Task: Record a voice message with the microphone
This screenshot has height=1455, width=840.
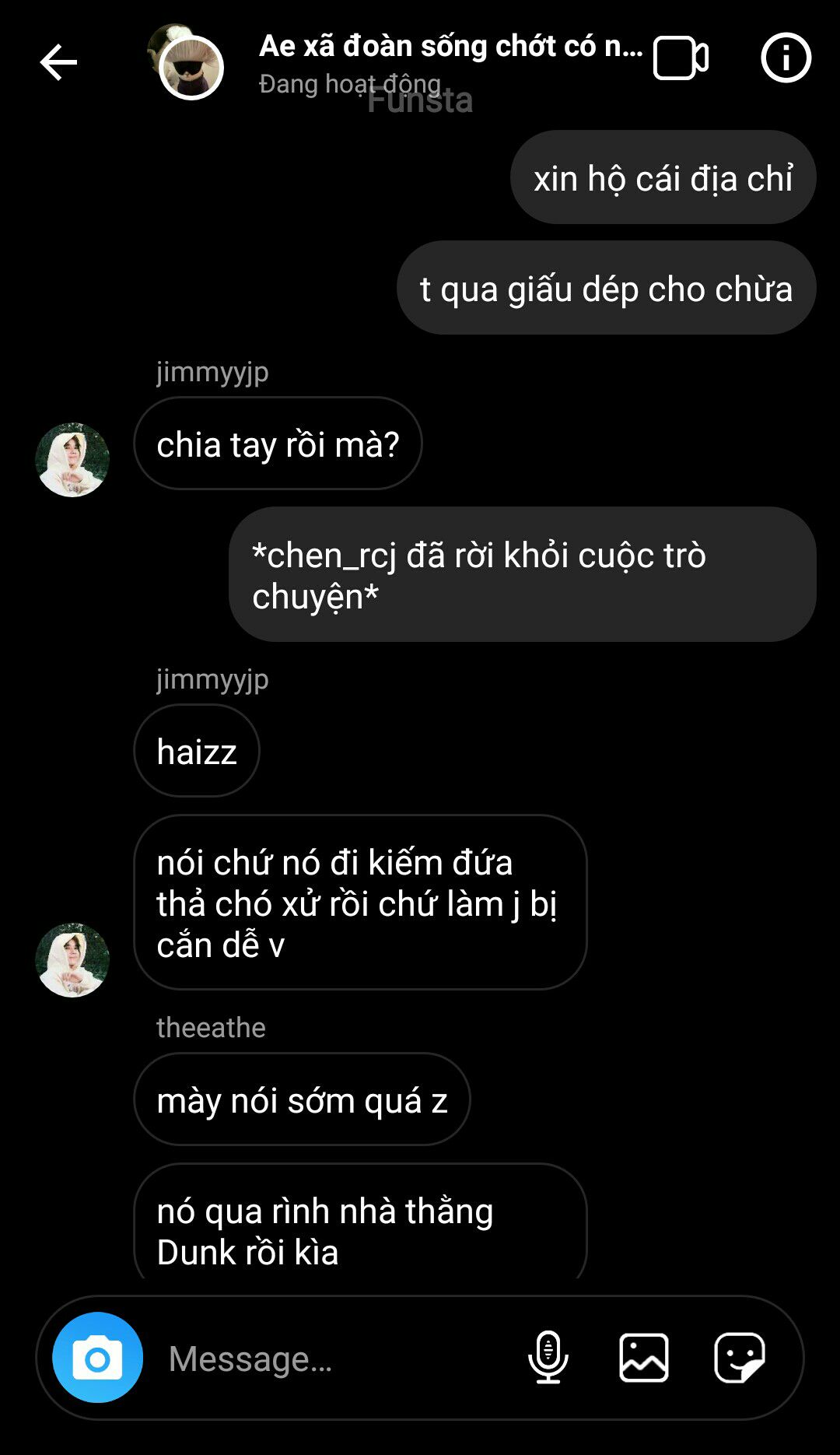Action: pyautogui.click(x=548, y=1358)
